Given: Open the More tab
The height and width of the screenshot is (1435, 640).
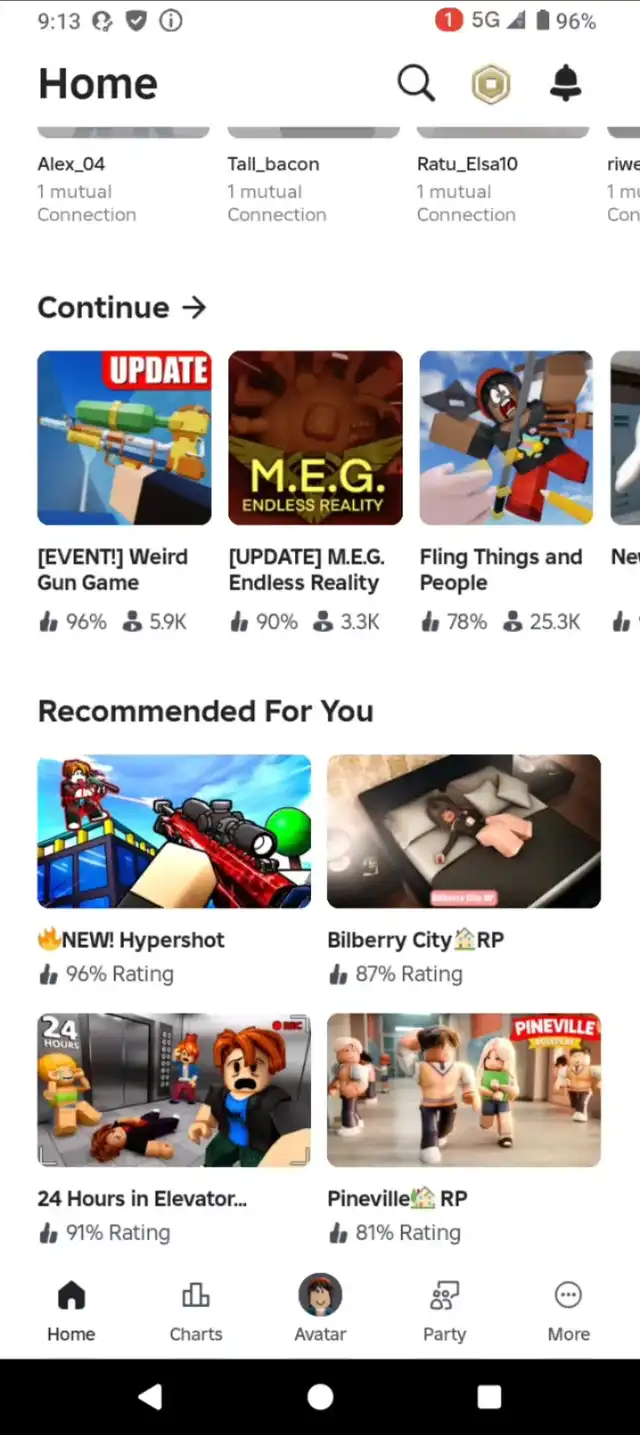Looking at the screenshot, I should pyautogui.click(x=568, y=1310).
